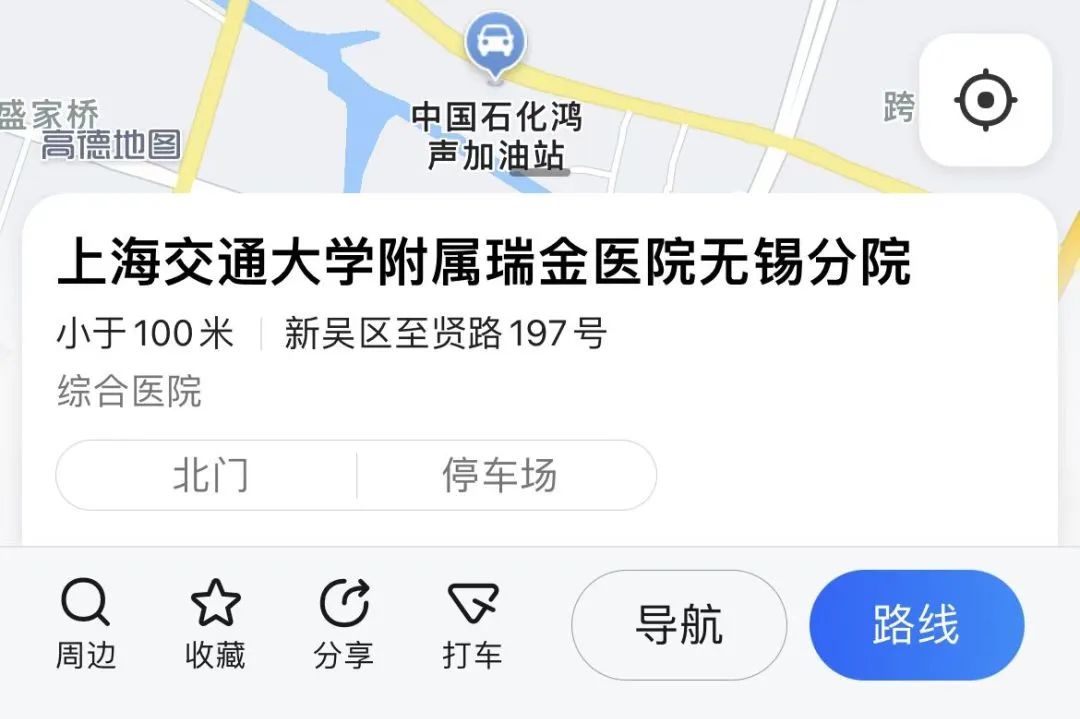Hail a ride with 打车
1080x719 pixels.
point(473,626)
